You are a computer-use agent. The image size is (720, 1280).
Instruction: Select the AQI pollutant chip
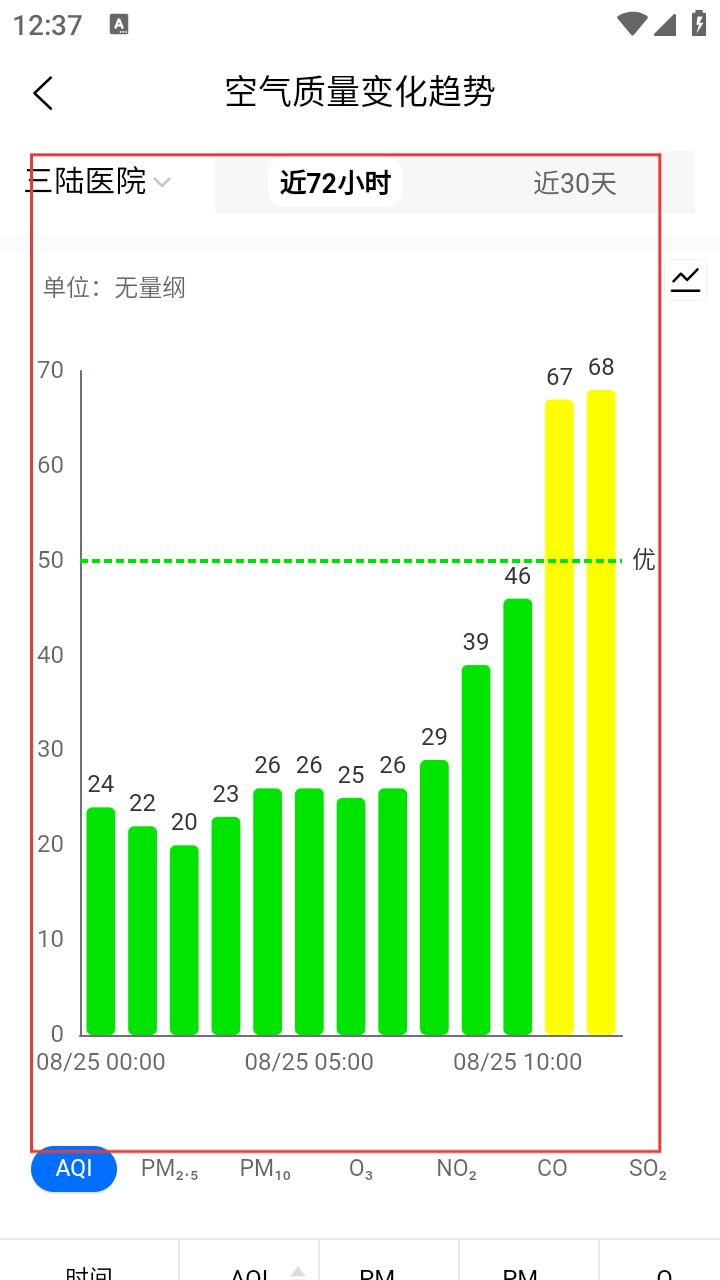[74, 1169]
